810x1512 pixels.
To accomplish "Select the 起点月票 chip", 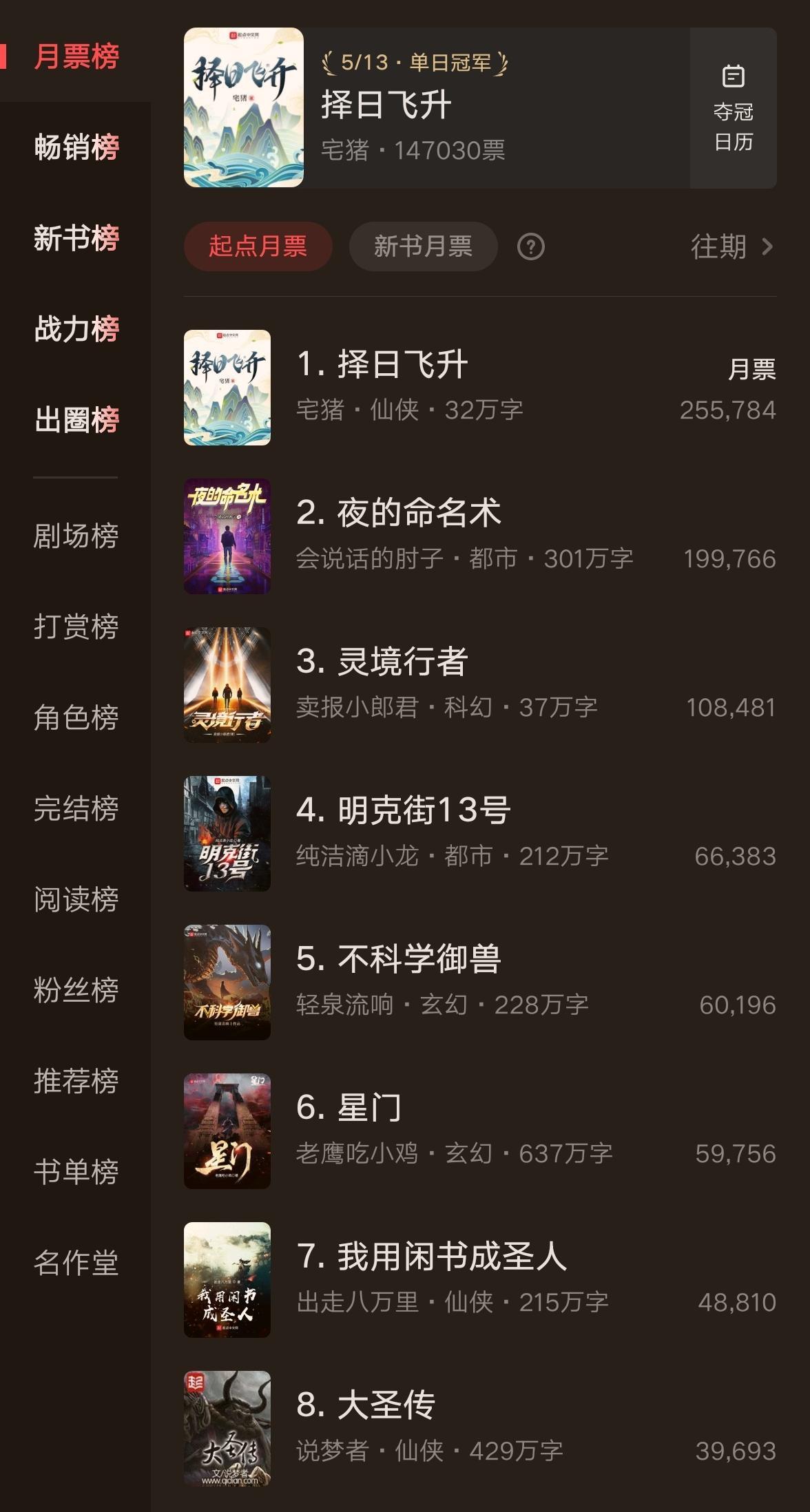I will 258,246.
